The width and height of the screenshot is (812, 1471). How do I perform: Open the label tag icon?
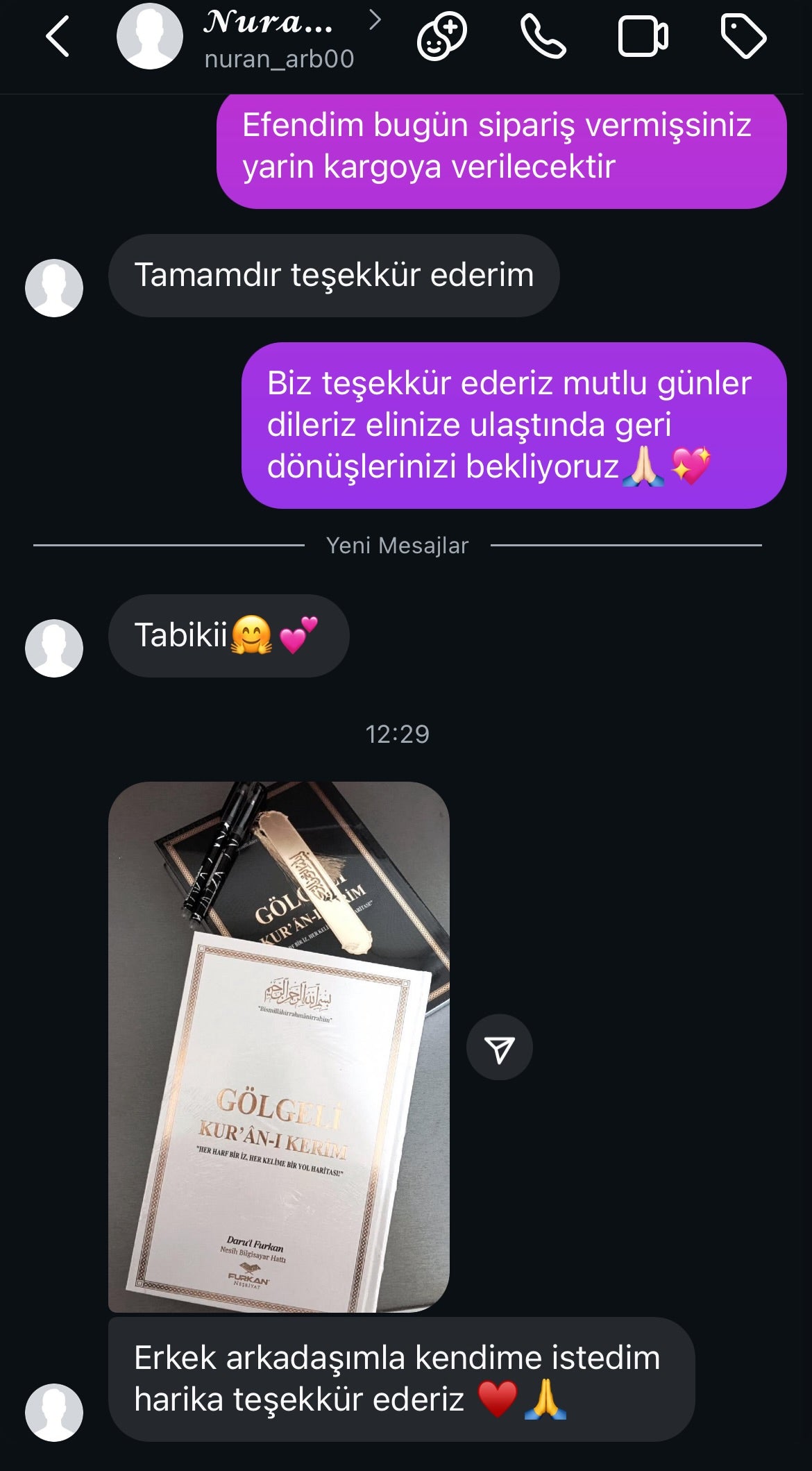[x=743, y=37]
